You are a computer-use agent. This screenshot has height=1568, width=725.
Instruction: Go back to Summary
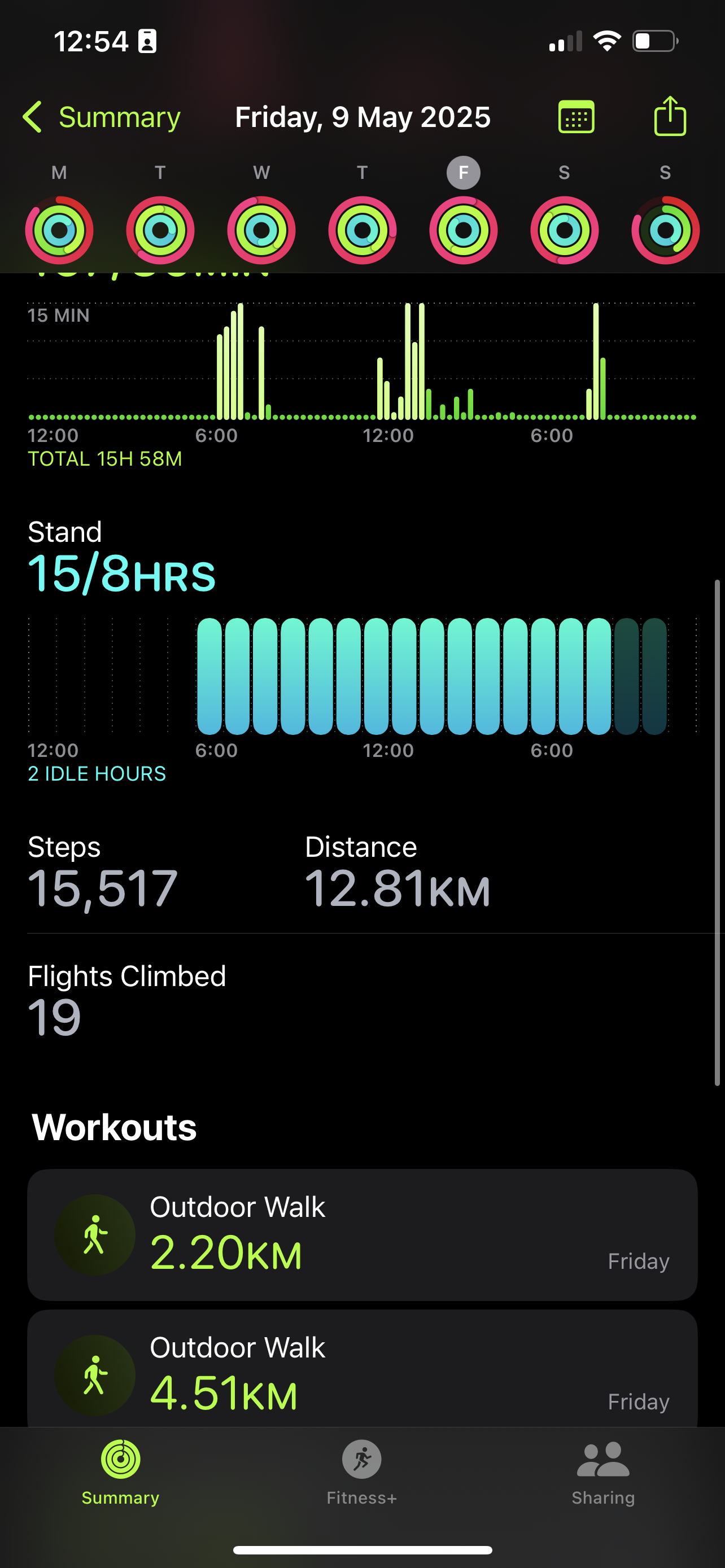click(x=101, y=117)
